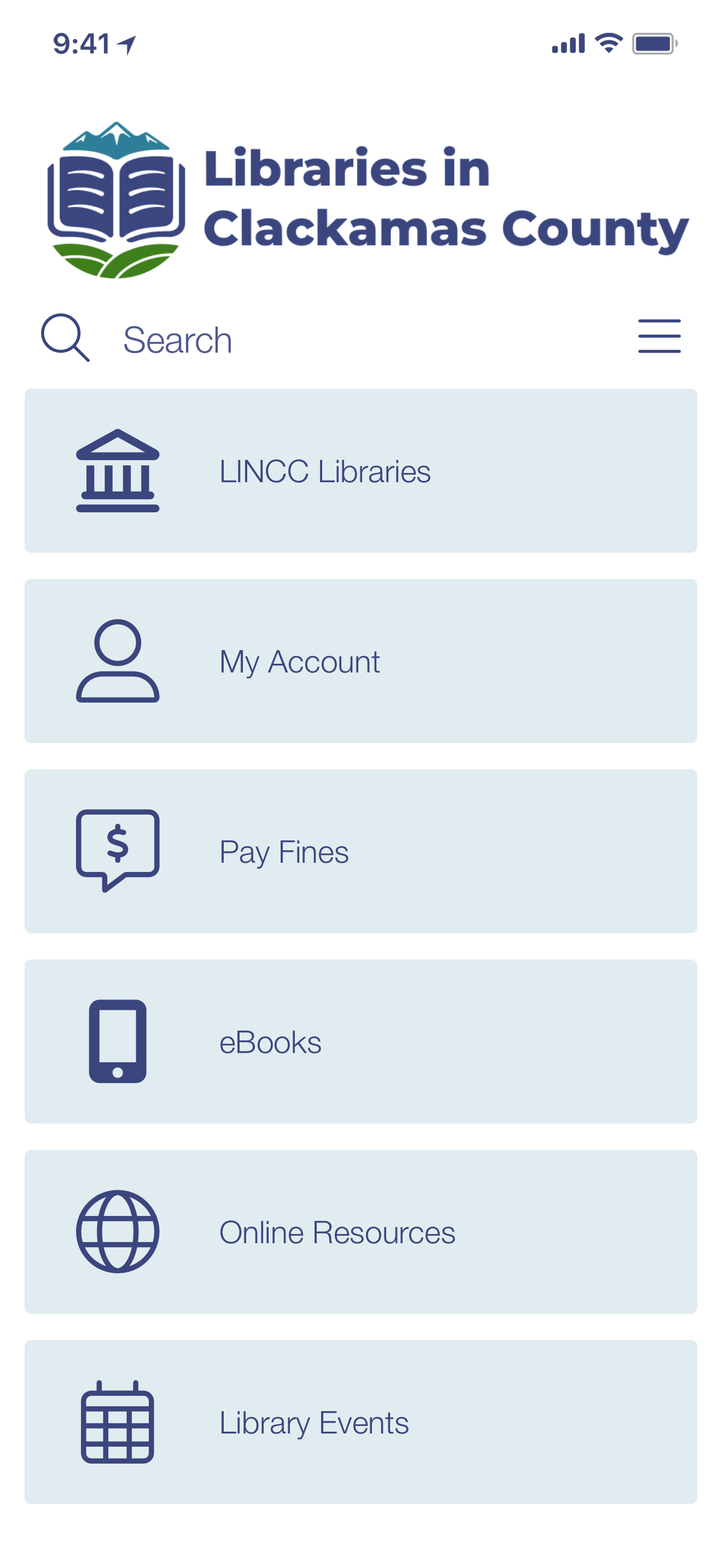
Task: Click the magnifying glass search icon
Action: pos(67,336)
